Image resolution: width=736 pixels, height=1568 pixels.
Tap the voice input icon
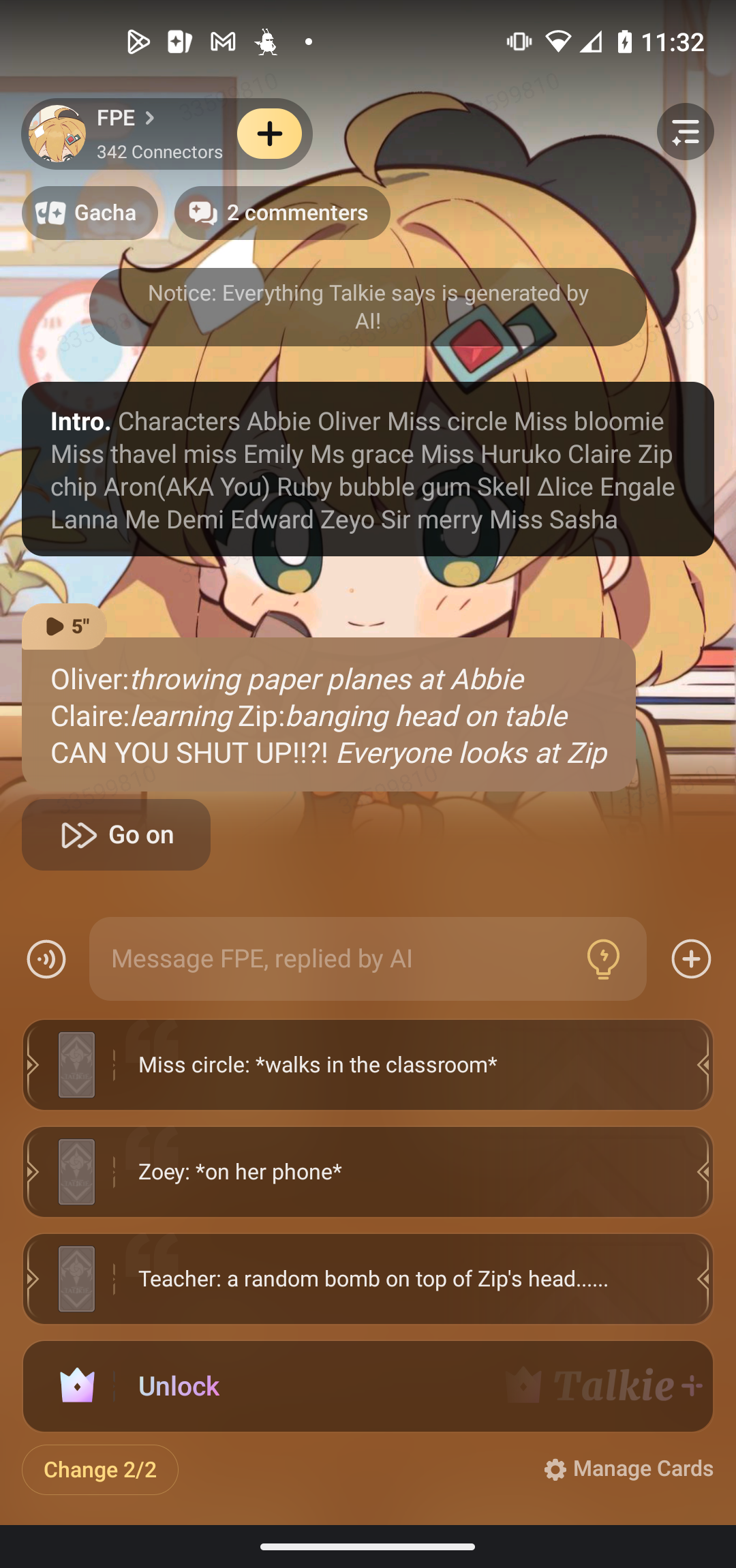coord(46,959)
